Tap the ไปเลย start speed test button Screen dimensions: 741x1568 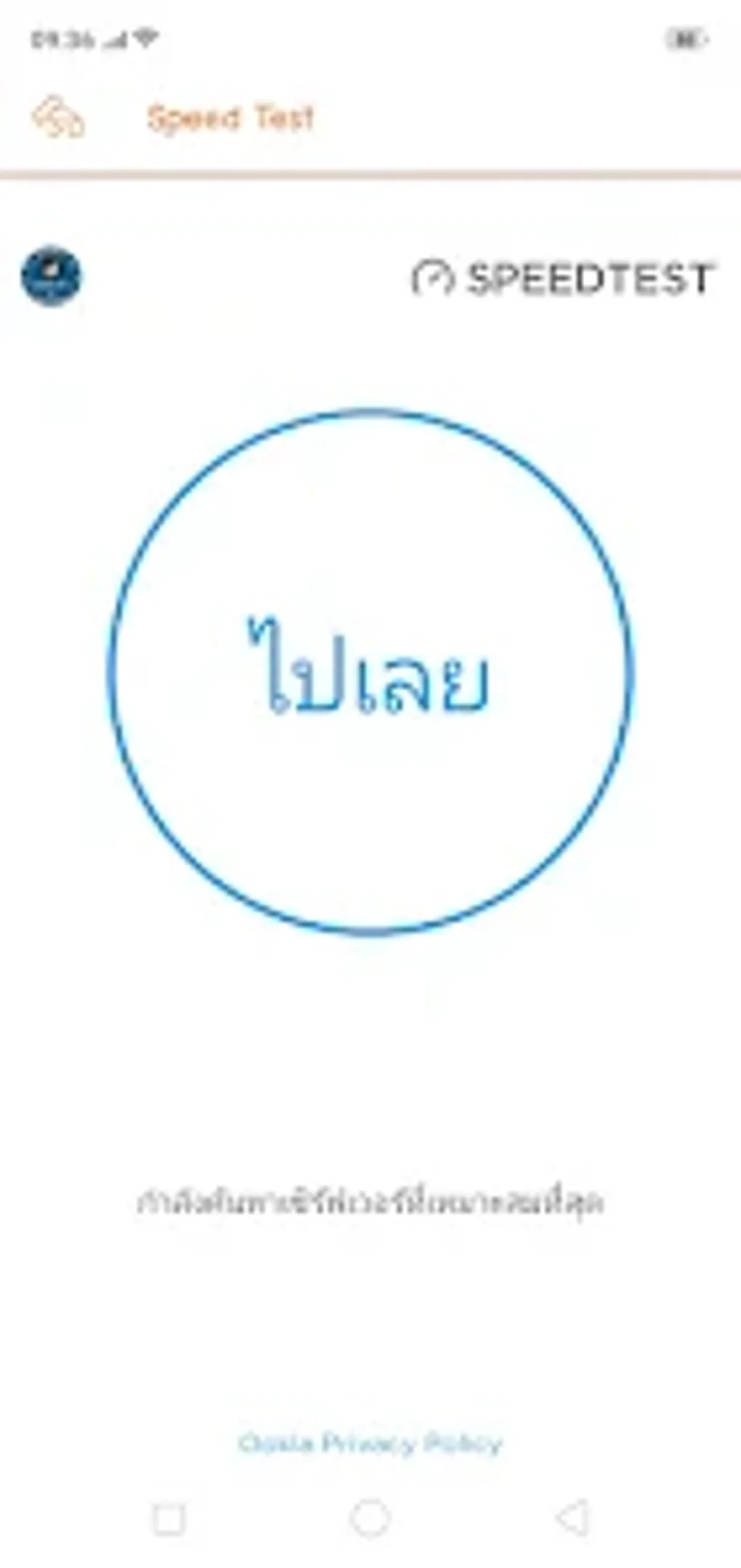click(x=370, y=670)
